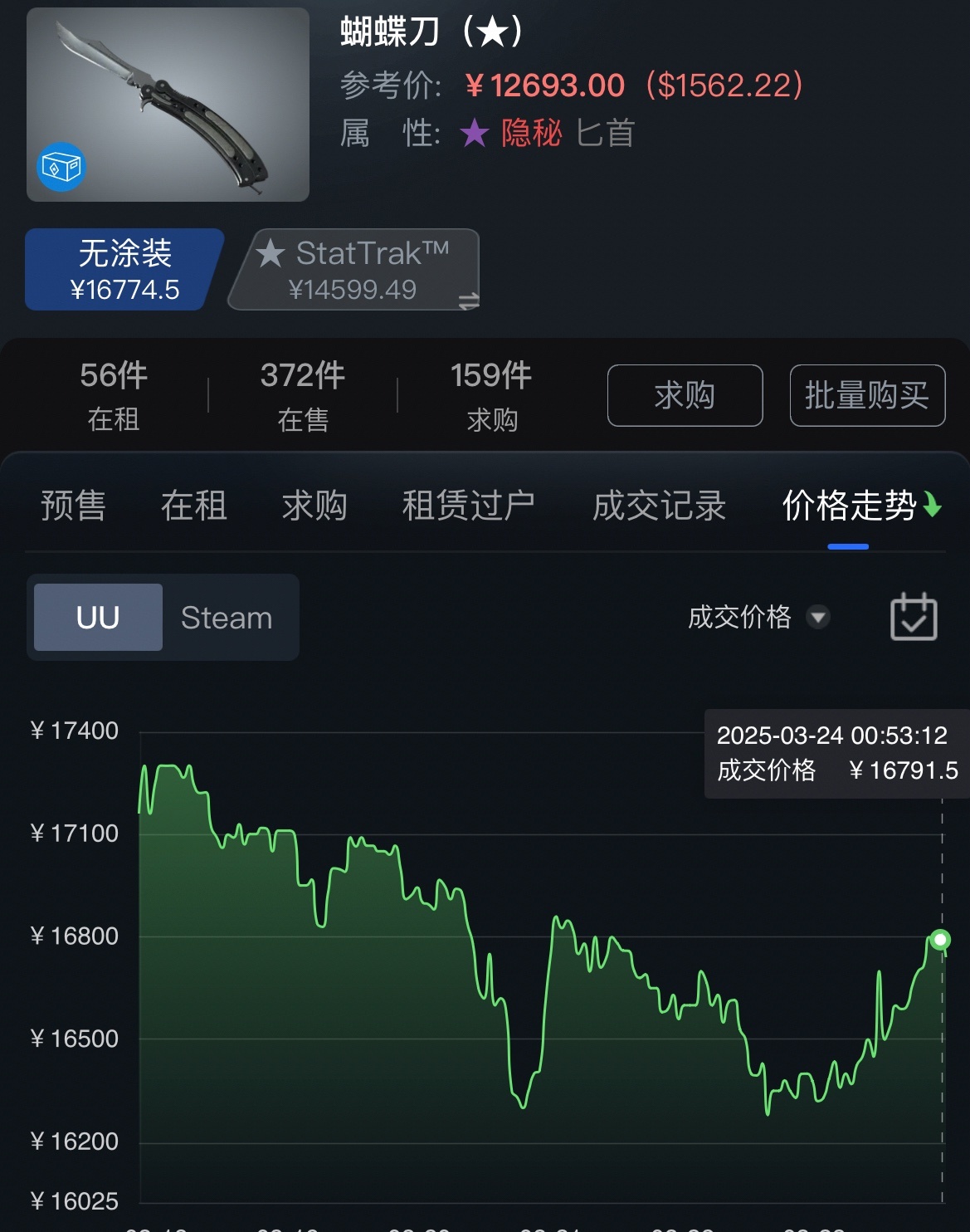Expand the 成交价格 dropdown

click(758, 617)
